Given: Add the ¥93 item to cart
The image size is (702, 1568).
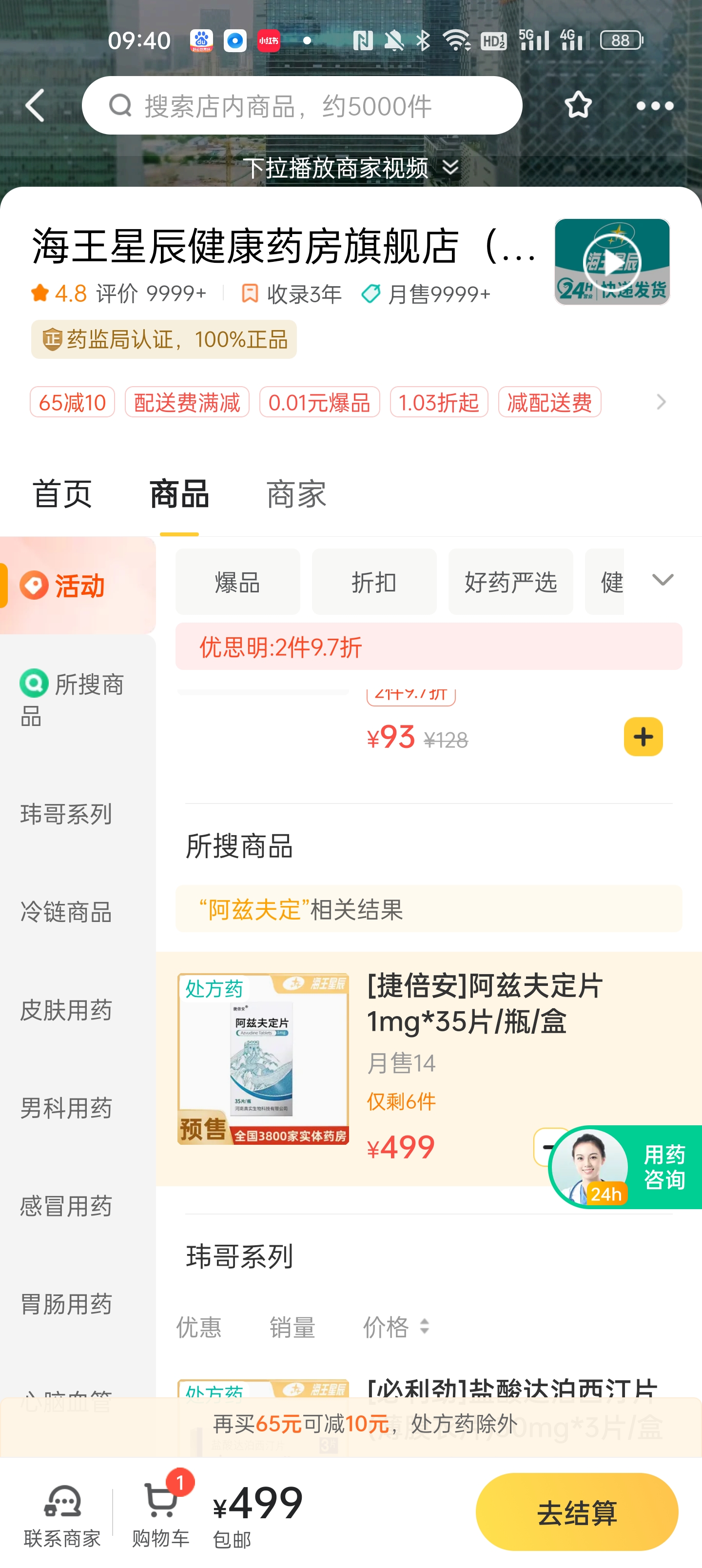Looking at the screenshot, I should pyautogui.click(x=643, y=737).
